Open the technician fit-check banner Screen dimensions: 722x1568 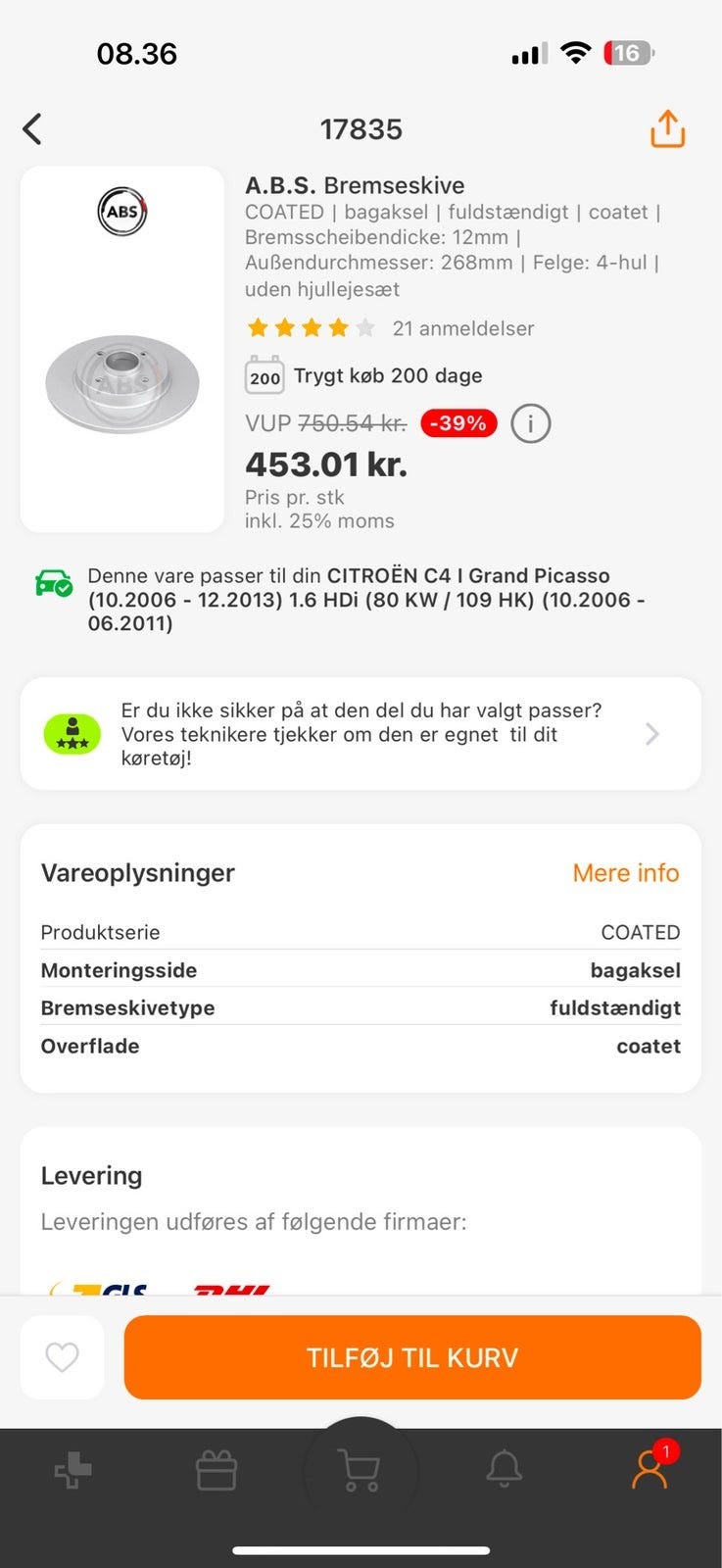(x=361, y=733)
